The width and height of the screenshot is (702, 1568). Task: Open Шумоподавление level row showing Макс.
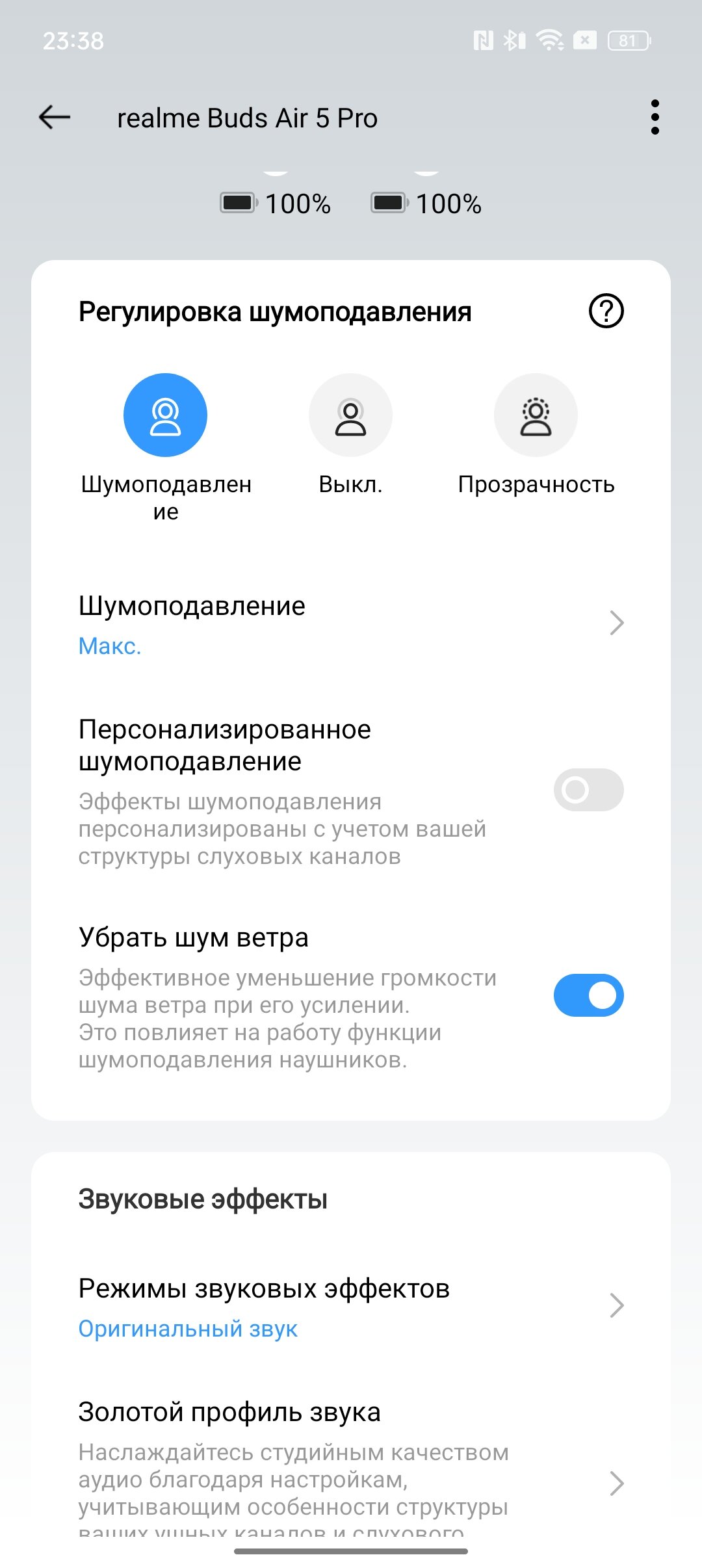pos(351,625)
